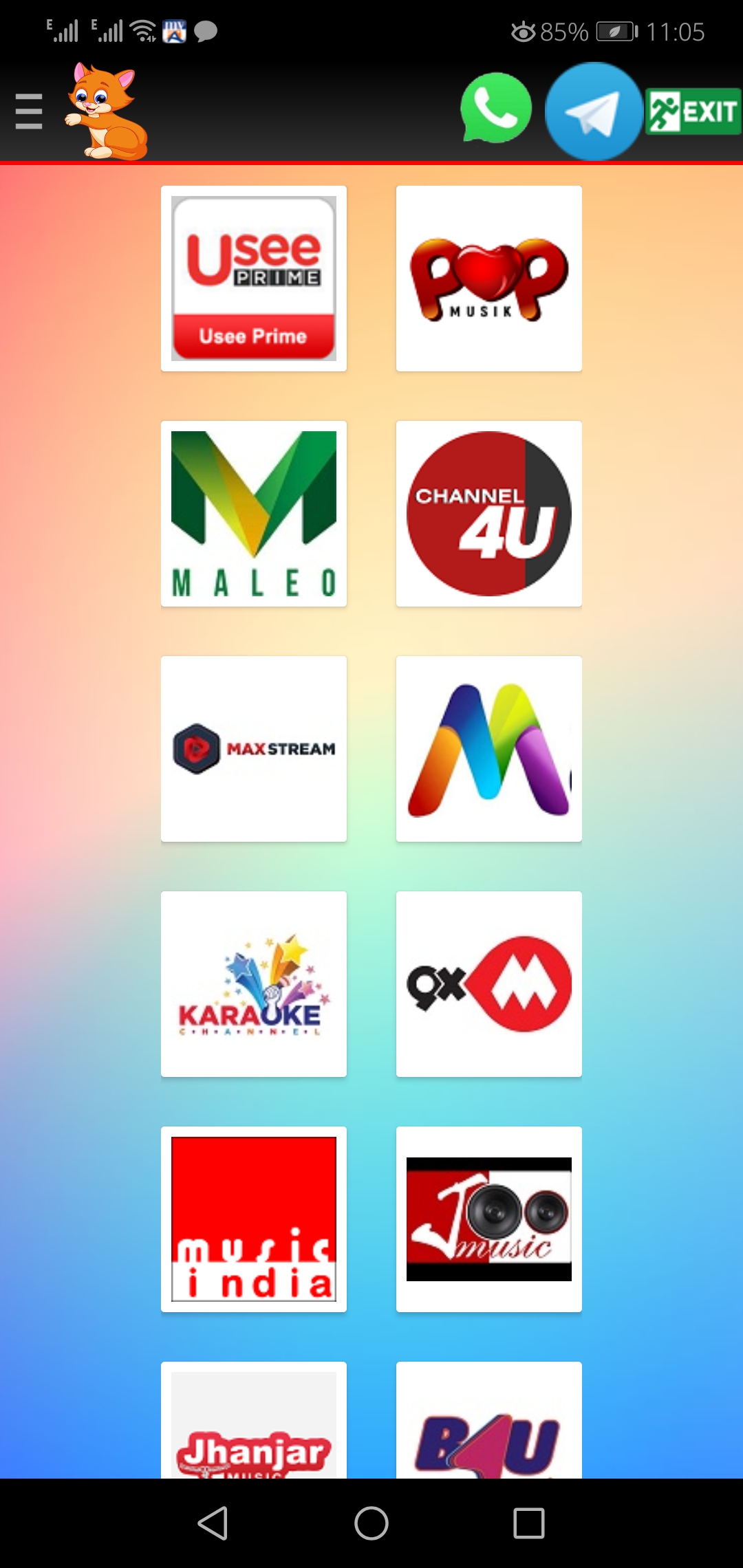This screenshot has height=1568, width=743.
Task: Open the Telegram channel icon
Action: [x=593, y=111]
